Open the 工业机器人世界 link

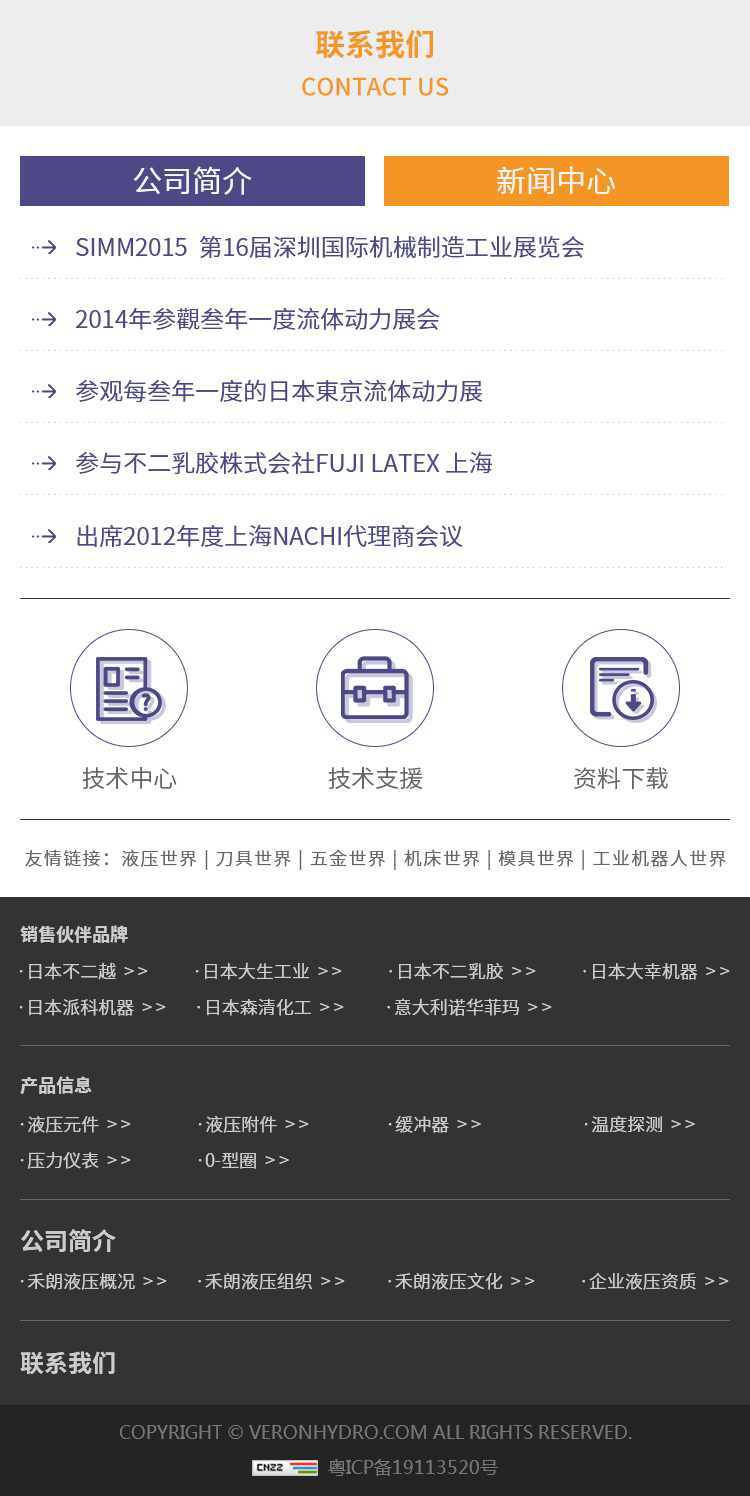point(659,858)
